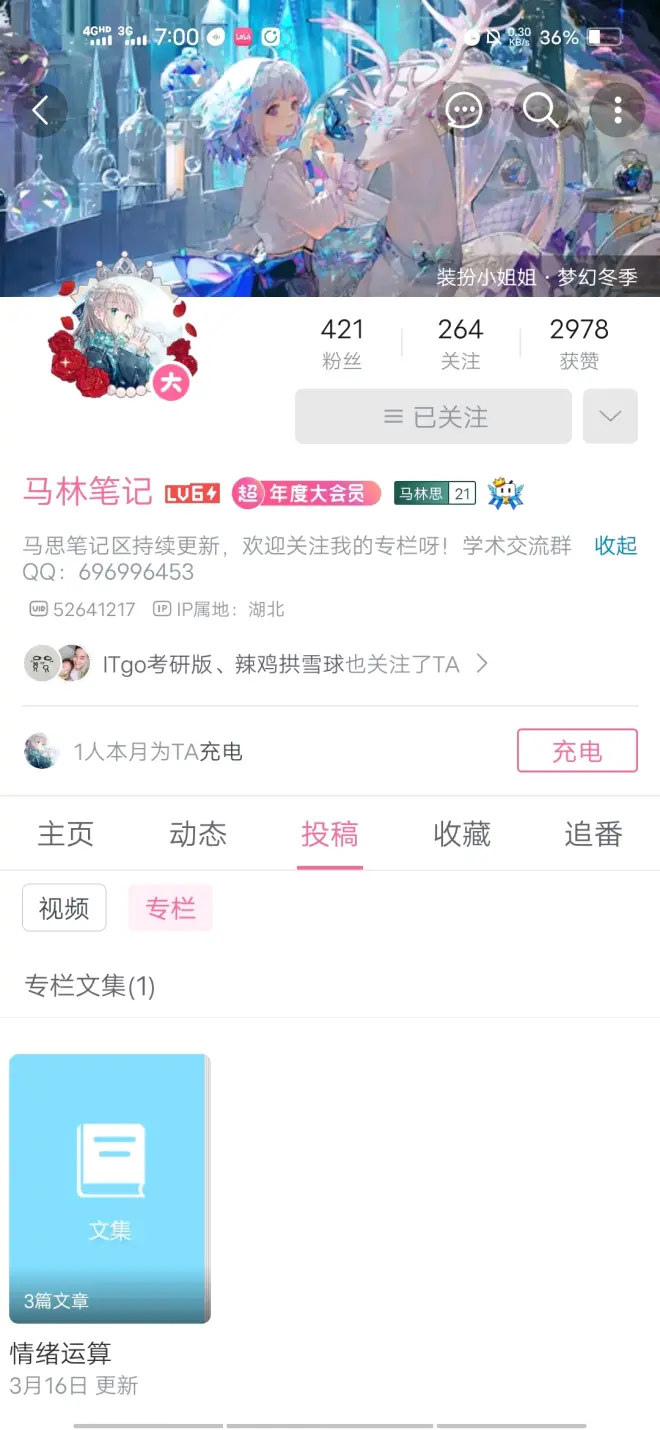The height and width of the screenshot is (1430, 660).
Task: View the 421 粉丝 followers list
Action: point(342,343)
